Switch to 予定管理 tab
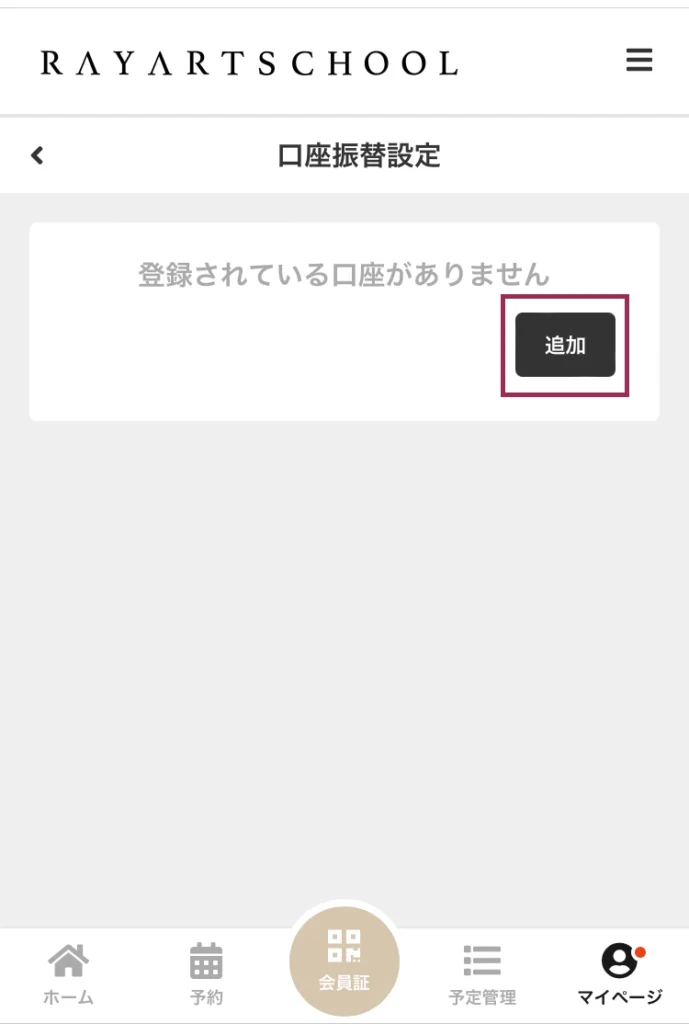Image resolution: width=689 pixels, height=1024 pixels. point(482,973)
